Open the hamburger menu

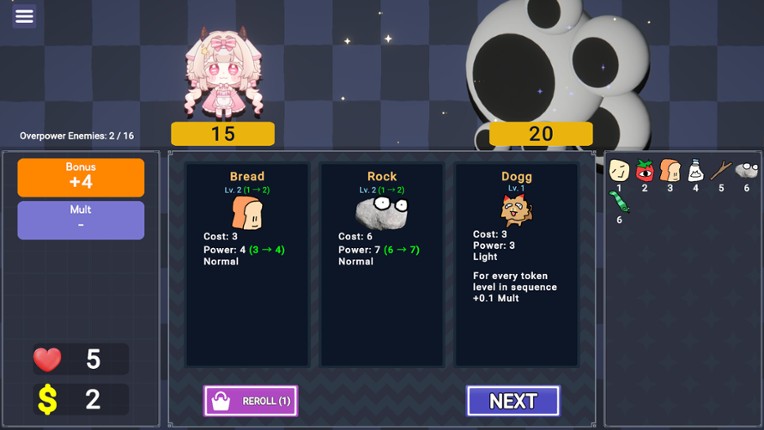24,16
